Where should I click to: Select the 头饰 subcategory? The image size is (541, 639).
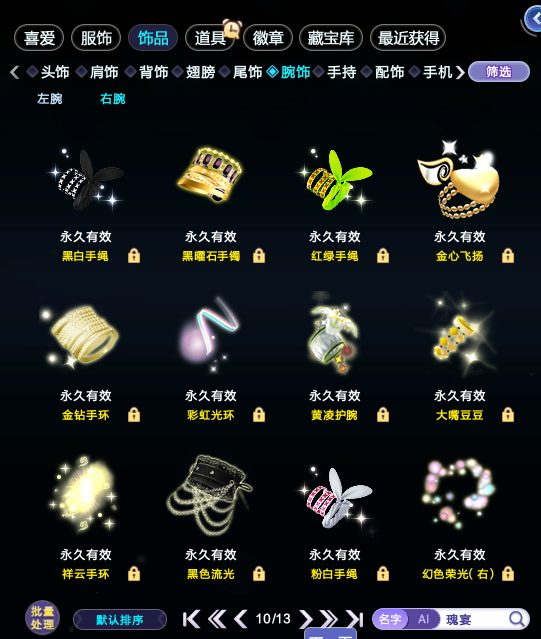pyautogui.click(x=55, y=72)
